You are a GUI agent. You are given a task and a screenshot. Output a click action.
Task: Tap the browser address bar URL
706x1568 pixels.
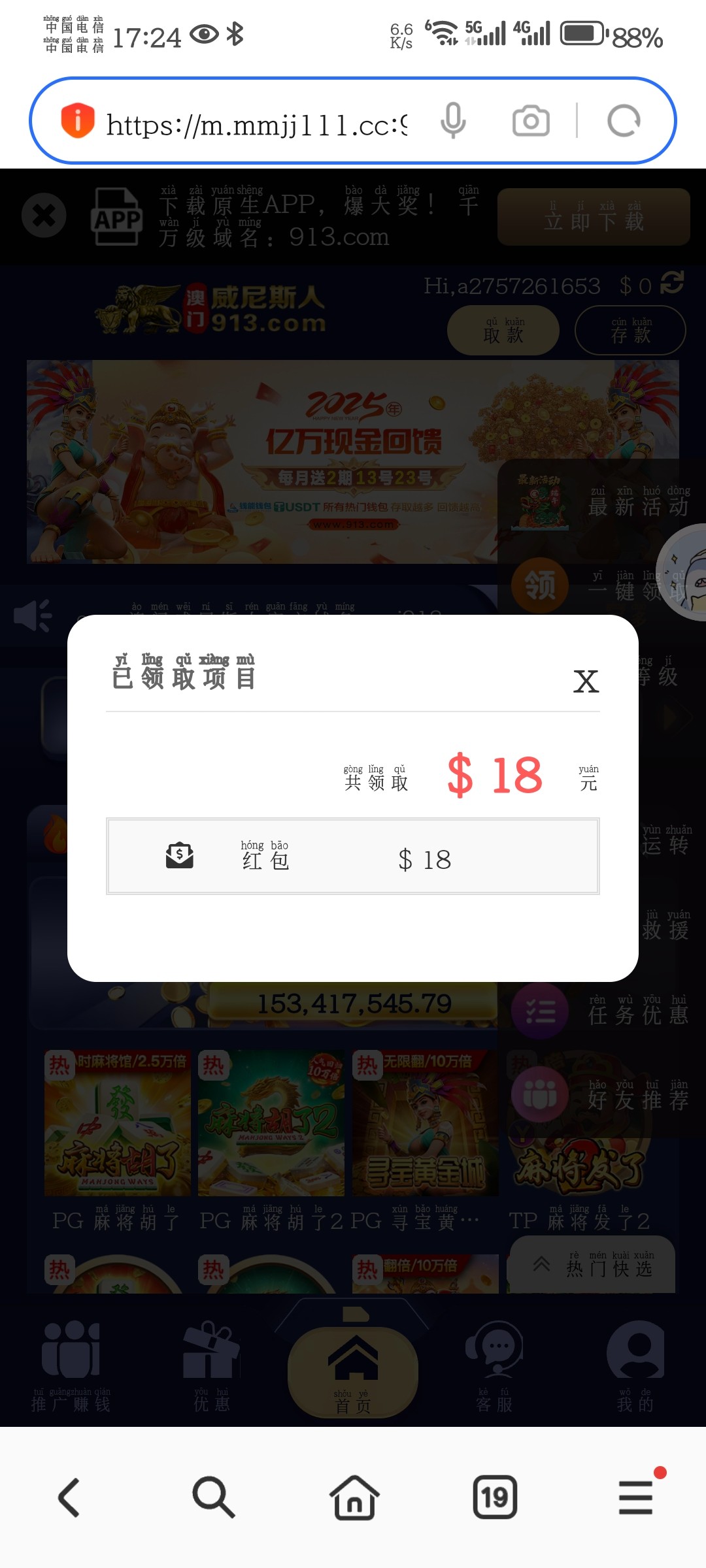tap(256, 123)
